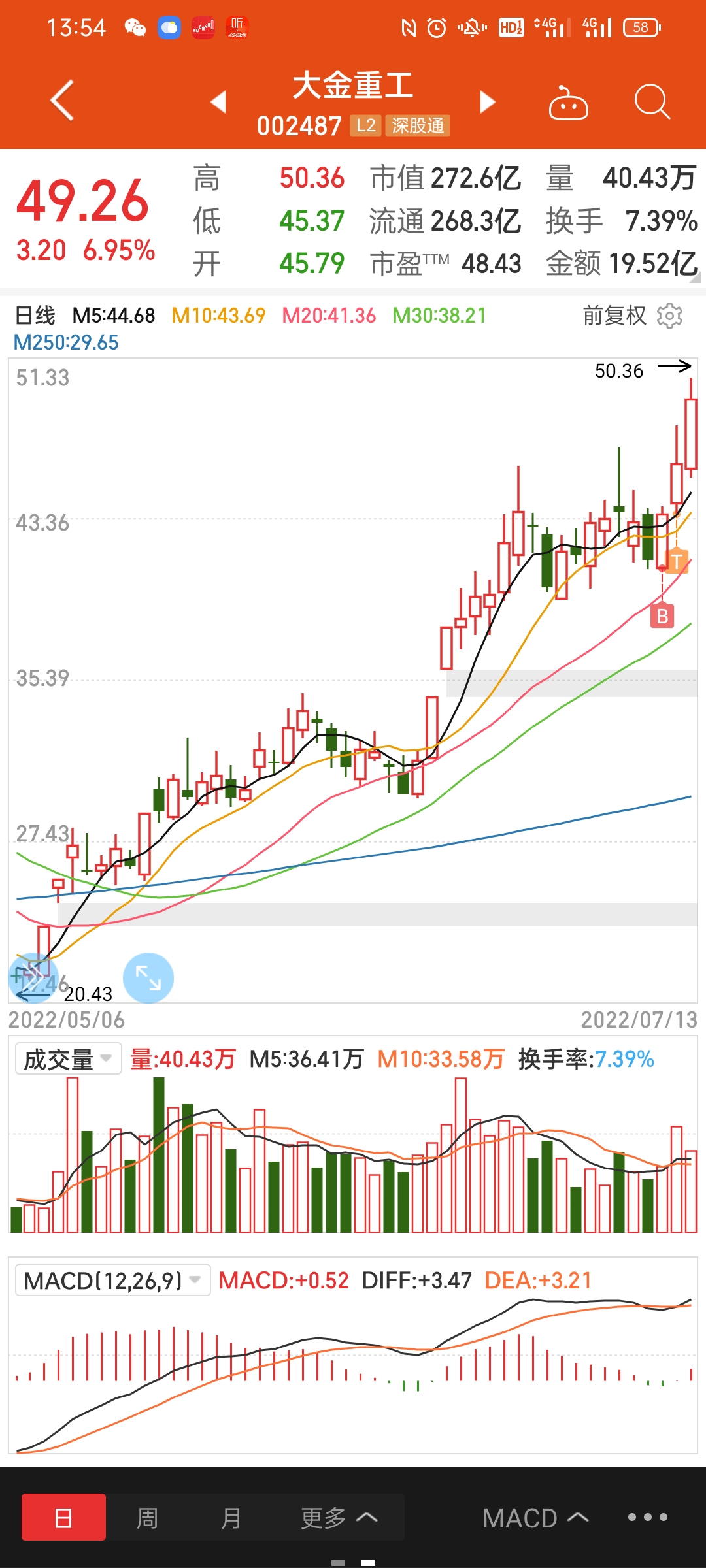Expand the bottom MACD indicator selector
706x1568 pixels.
coord(535,1518)
